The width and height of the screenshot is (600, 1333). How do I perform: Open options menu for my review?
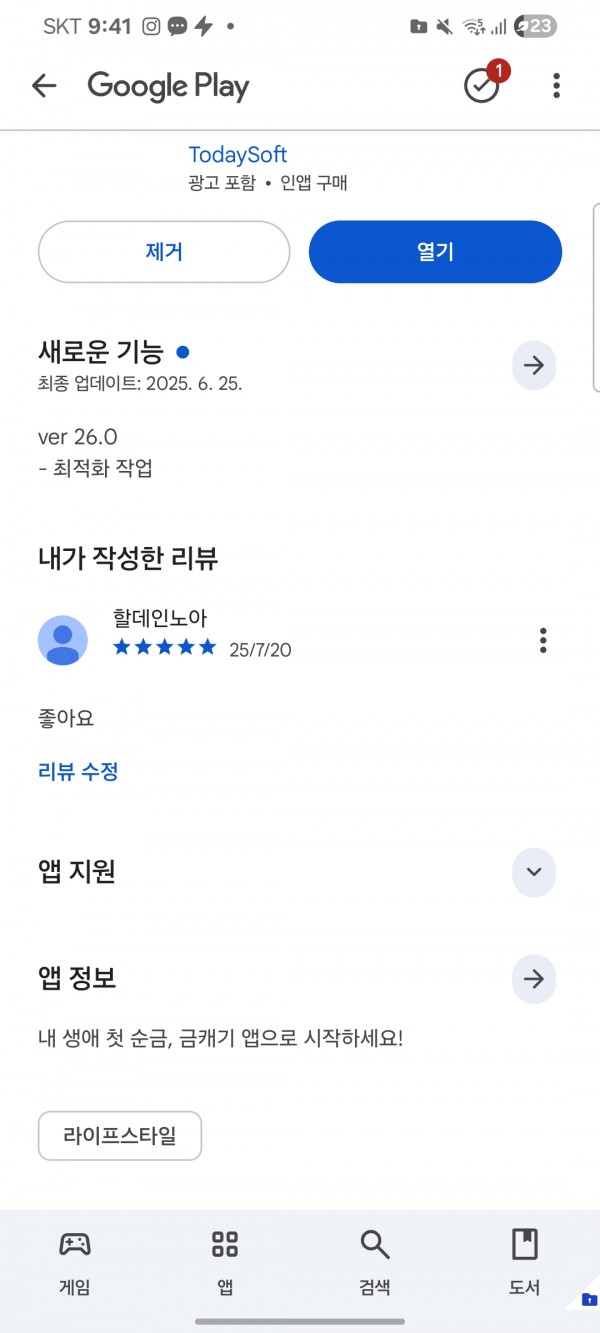coord(543,640)
